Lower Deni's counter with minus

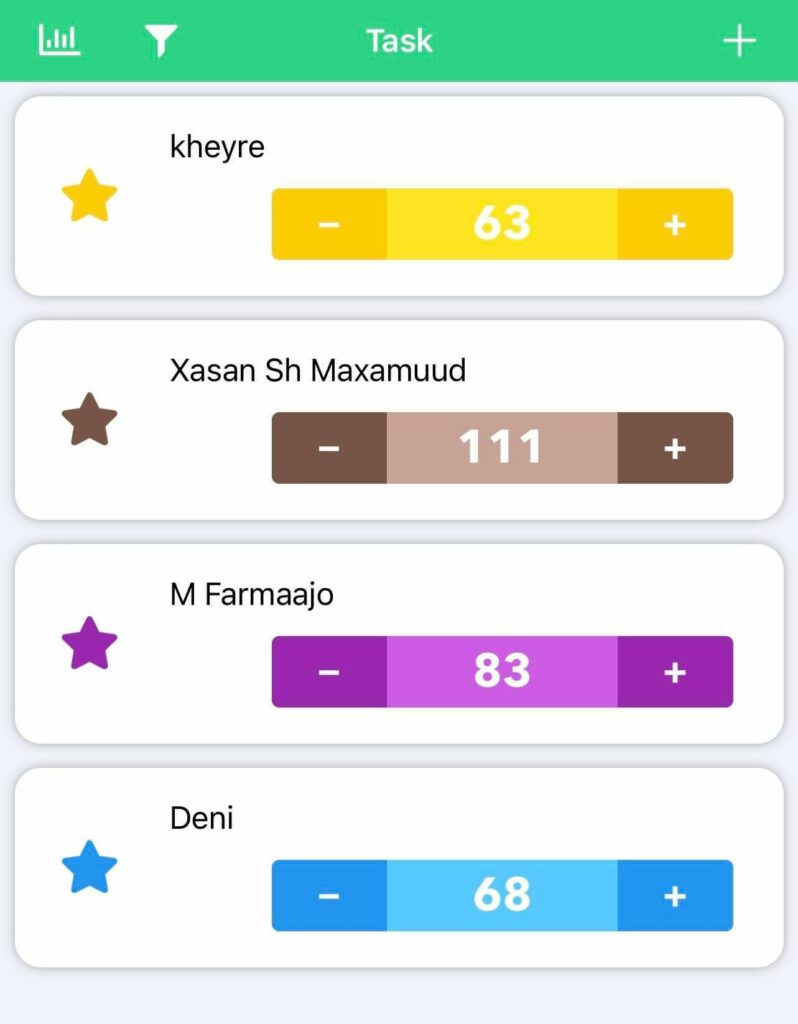pos(329,896)
